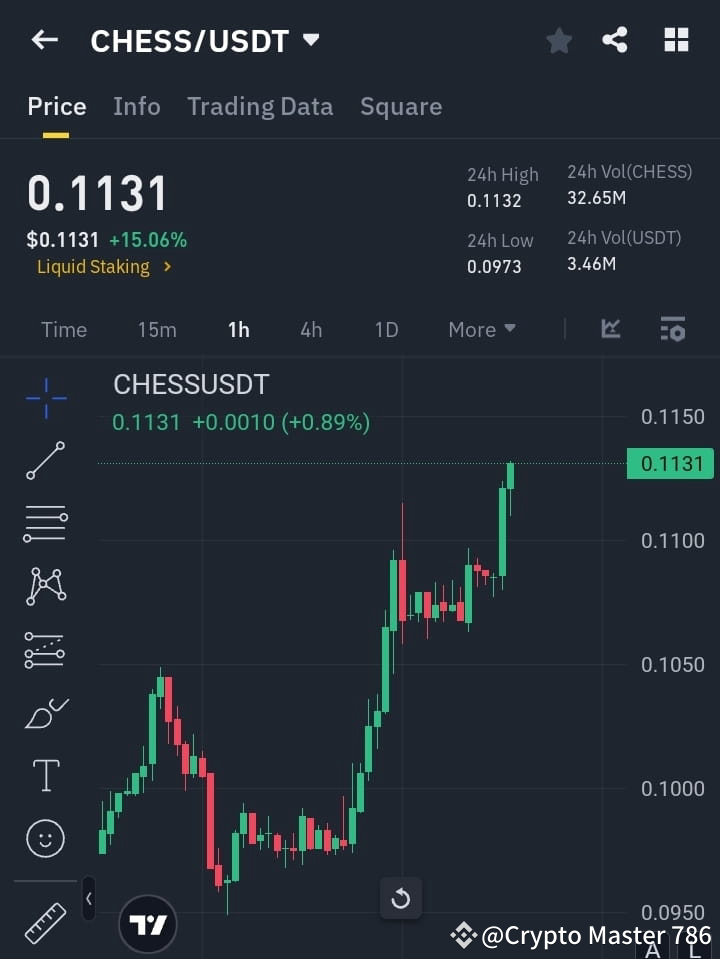Image resolution: width=720 pixels, height=959 pixels.
Task: Open the Square tab
Action: 400,106
